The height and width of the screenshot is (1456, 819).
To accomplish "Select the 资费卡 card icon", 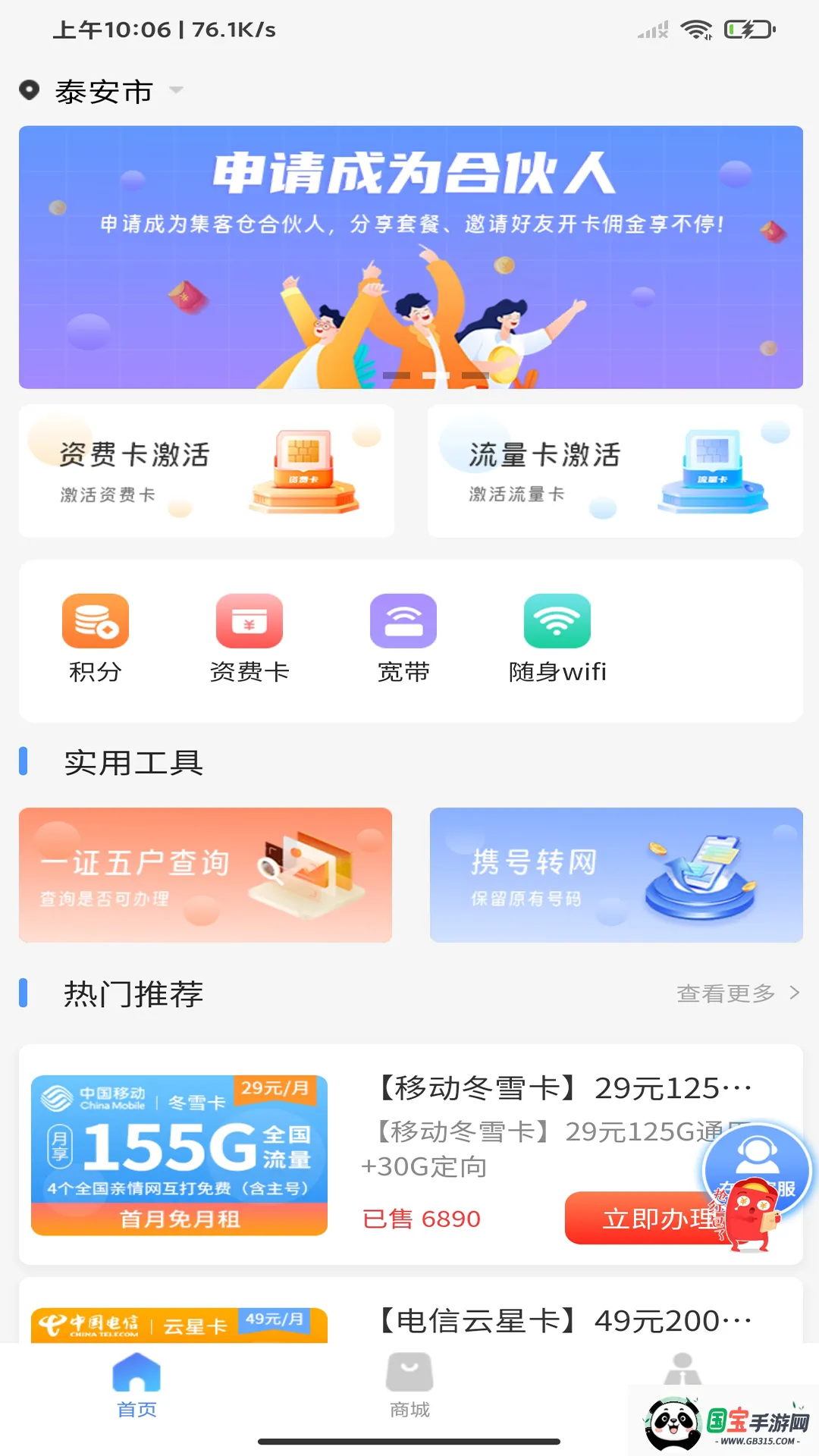I will click(x=250, y=620).
